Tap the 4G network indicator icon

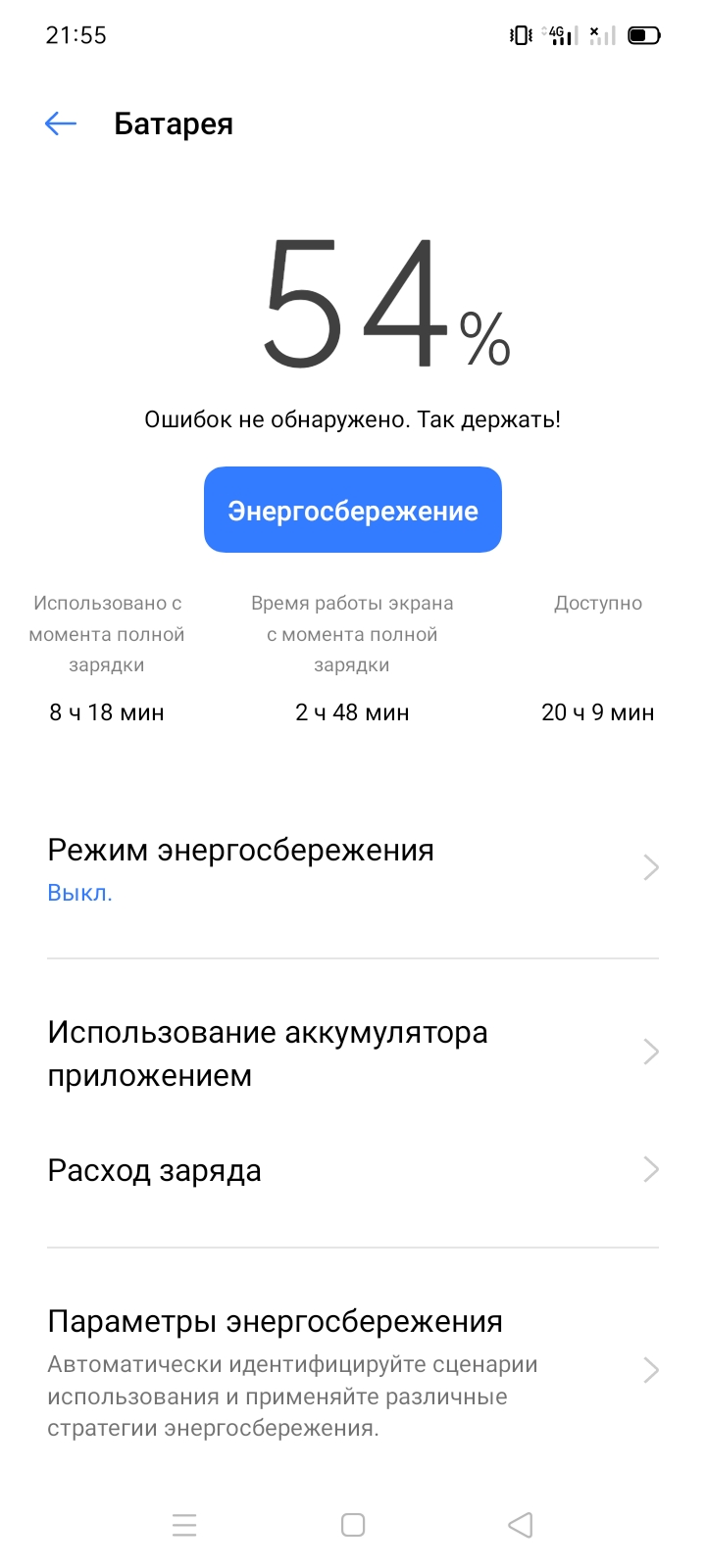556,35
